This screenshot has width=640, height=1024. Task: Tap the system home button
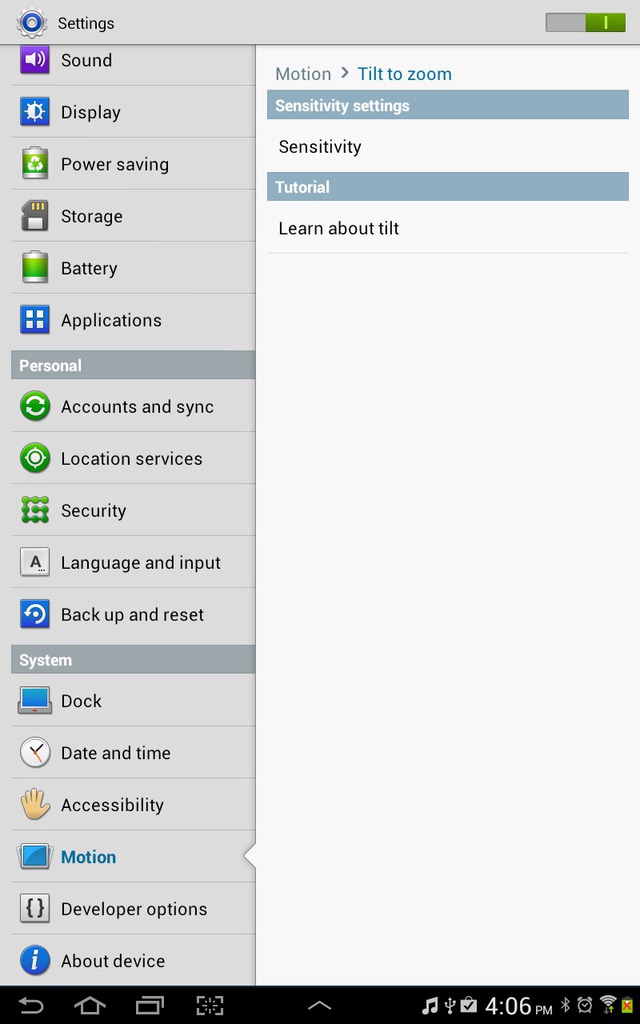tap(89, 1005)
